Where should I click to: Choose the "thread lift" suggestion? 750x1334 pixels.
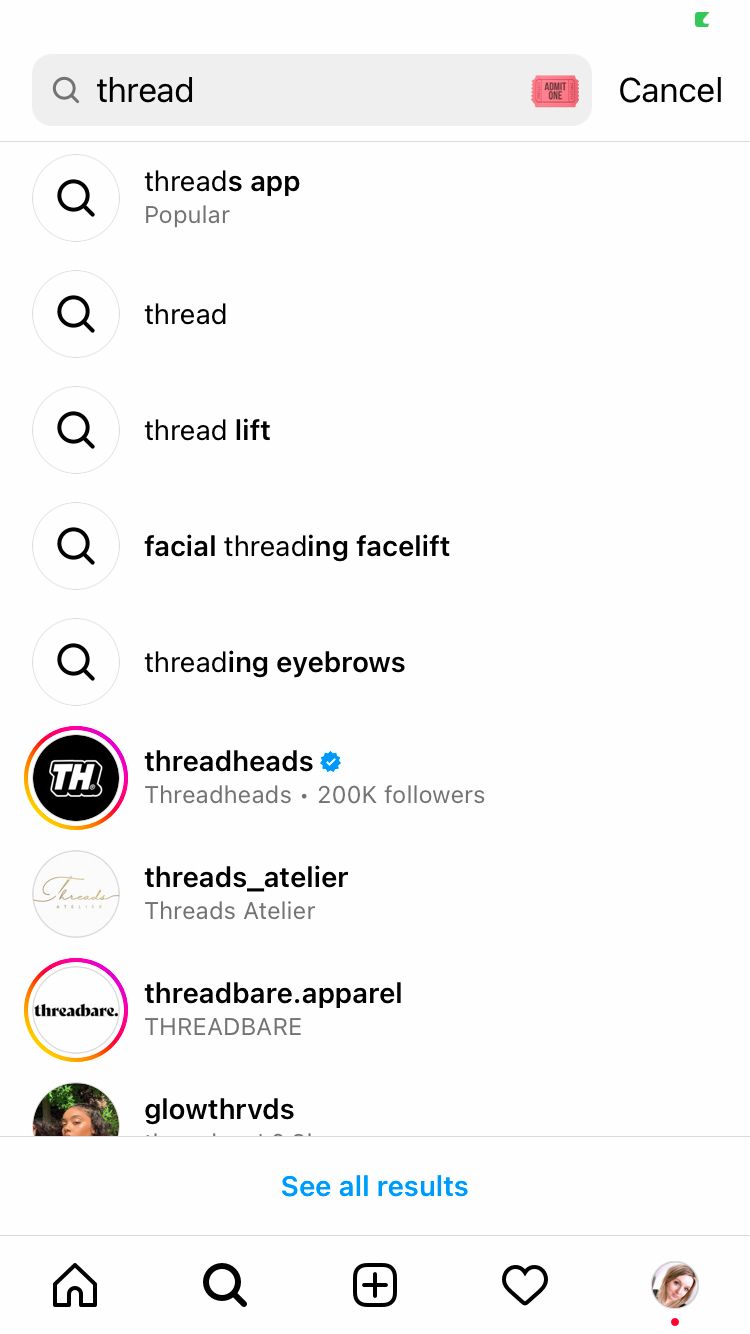pos(375,430)
